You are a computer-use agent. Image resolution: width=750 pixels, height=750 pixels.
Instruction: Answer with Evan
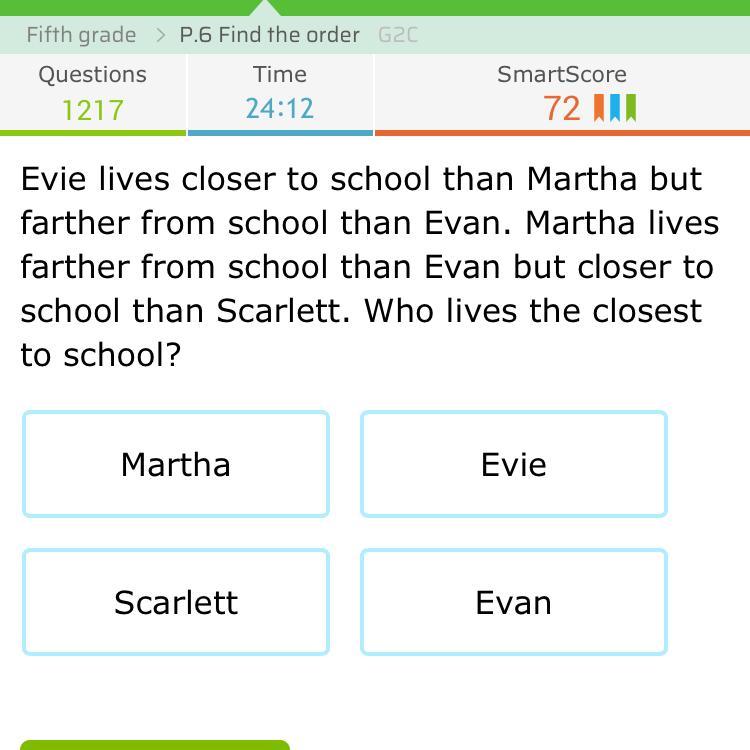point(513,602)
